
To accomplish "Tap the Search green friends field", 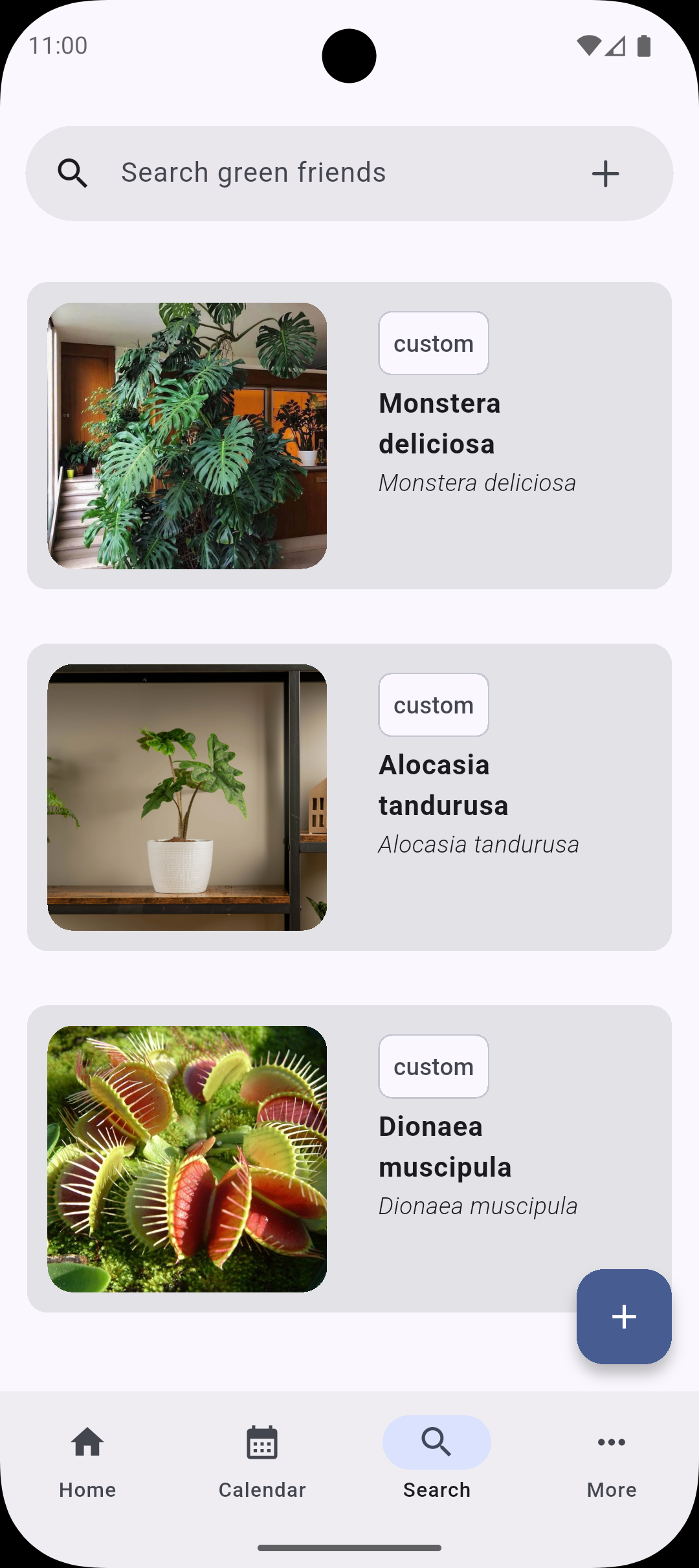I will coord(324,173).
